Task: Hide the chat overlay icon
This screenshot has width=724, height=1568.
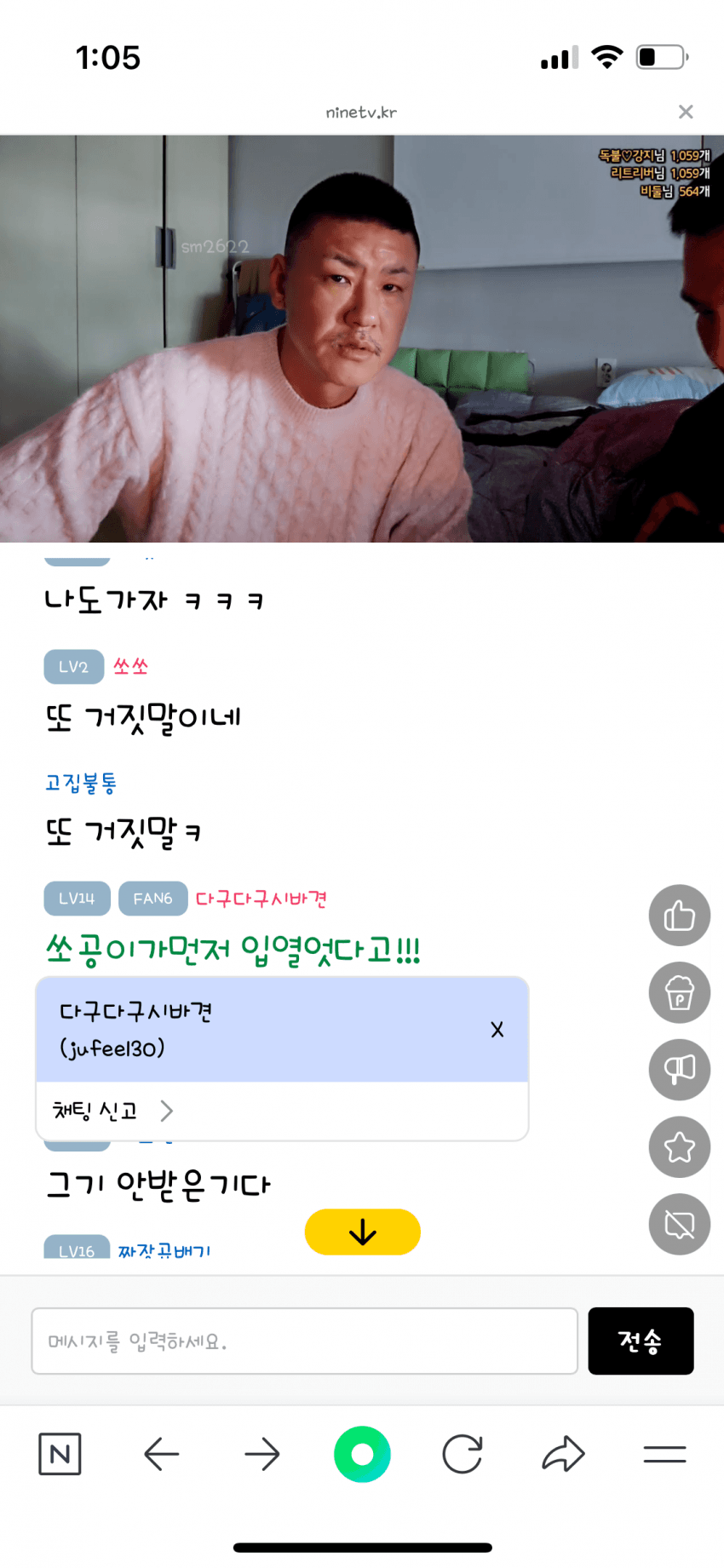Action: (679, 1225)
